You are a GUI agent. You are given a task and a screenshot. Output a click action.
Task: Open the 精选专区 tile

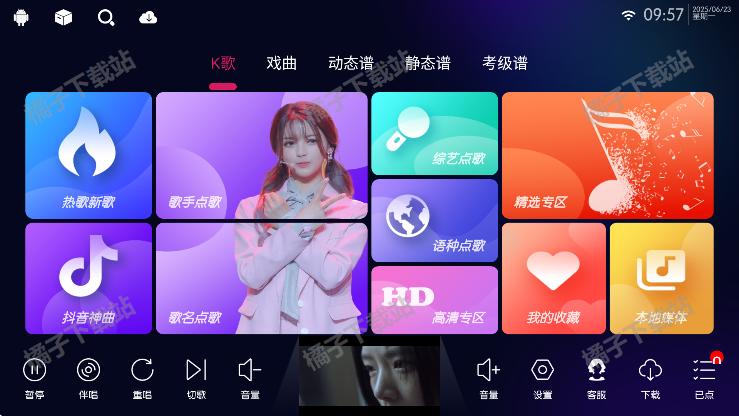click(607, 155)
